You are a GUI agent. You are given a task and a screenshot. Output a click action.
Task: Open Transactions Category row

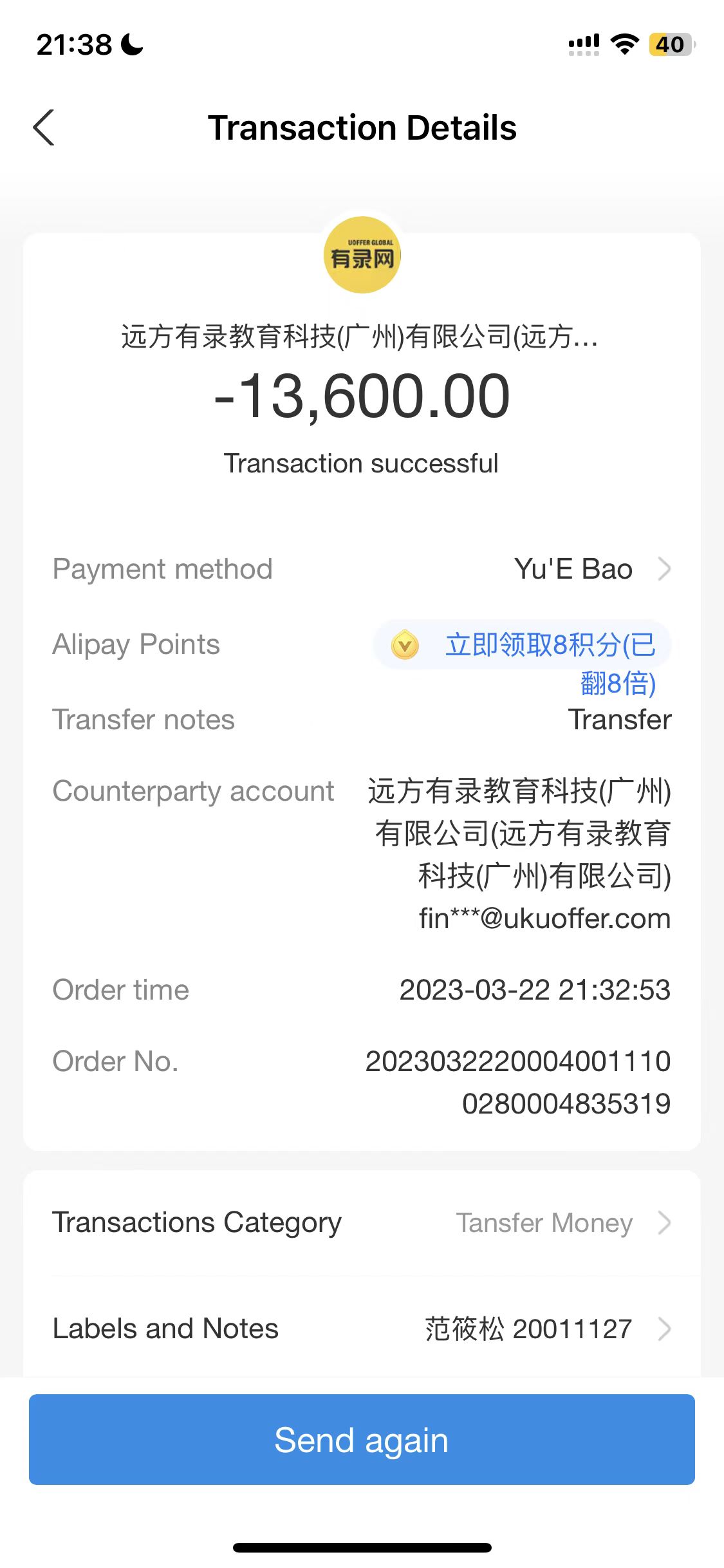(x=362, y=1223)
